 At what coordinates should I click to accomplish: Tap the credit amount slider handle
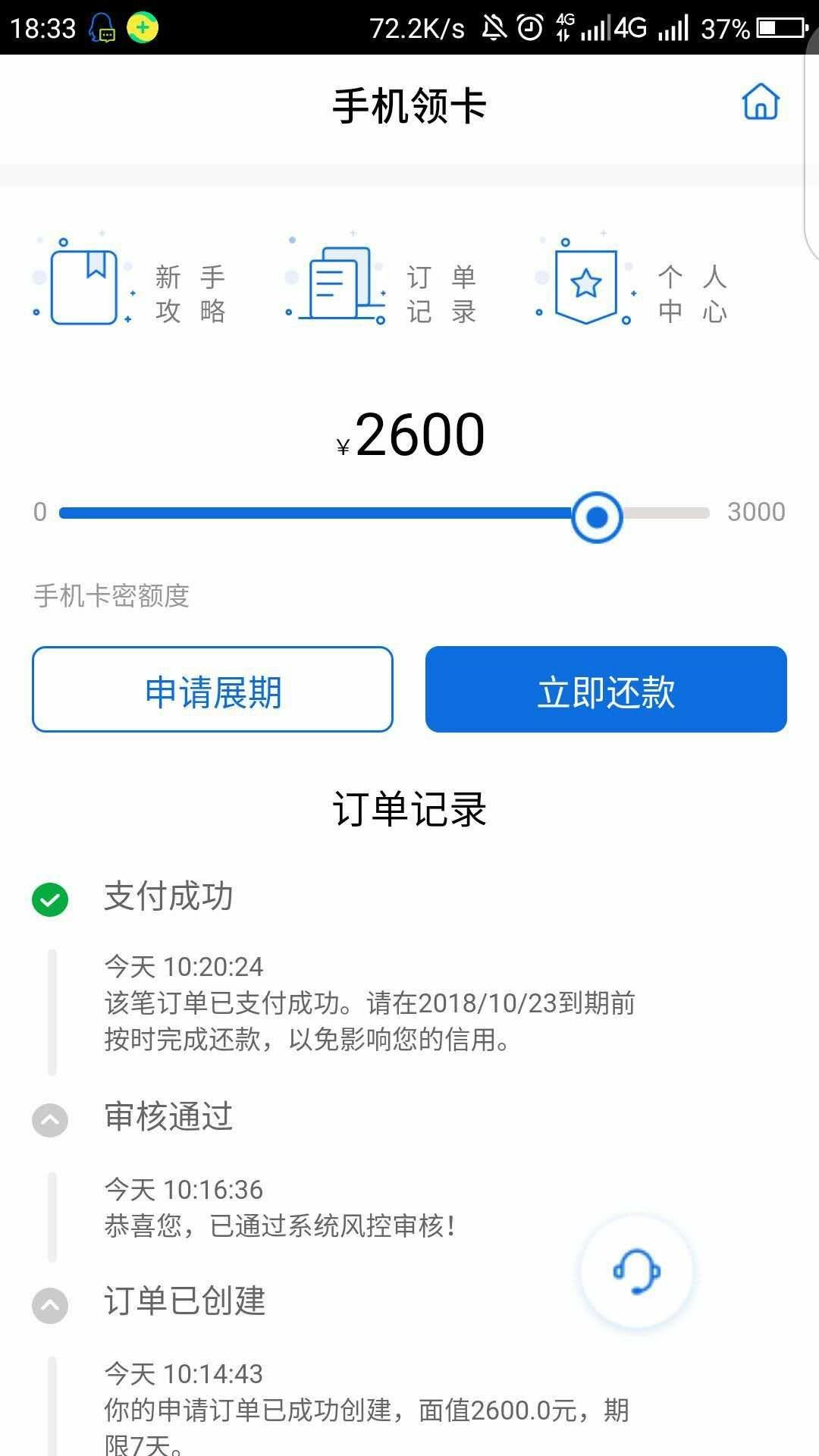(x=597, y=516)
